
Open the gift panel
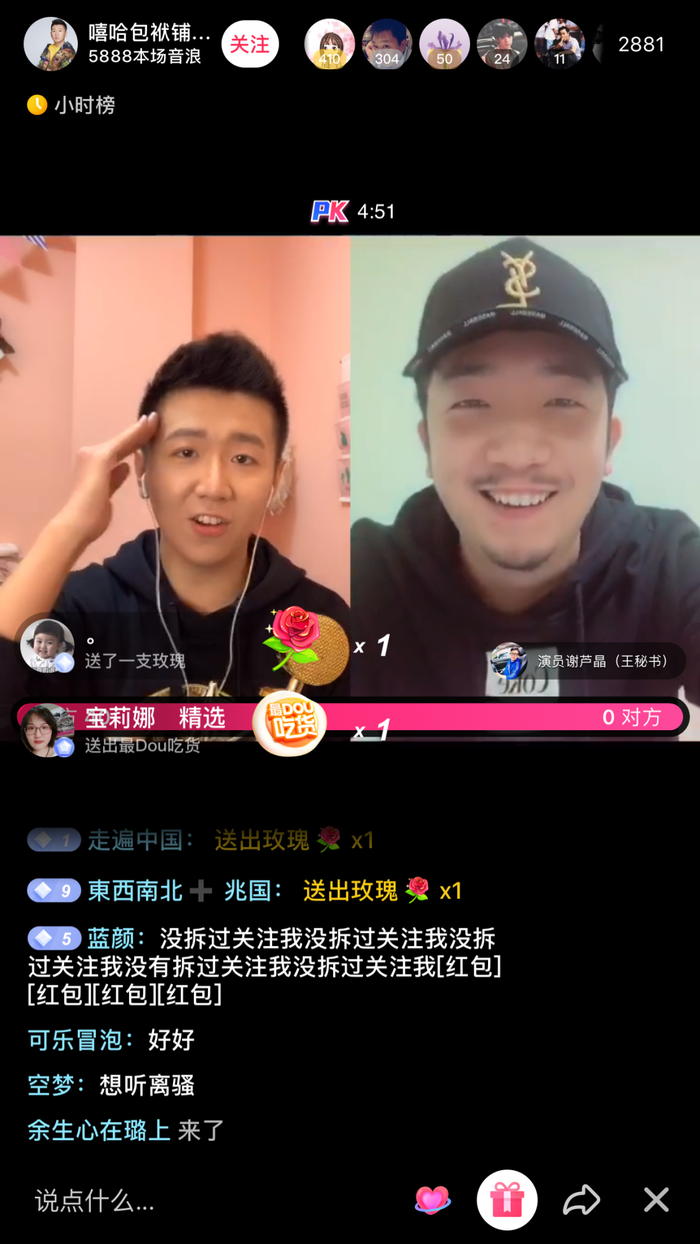point(507,1200)
